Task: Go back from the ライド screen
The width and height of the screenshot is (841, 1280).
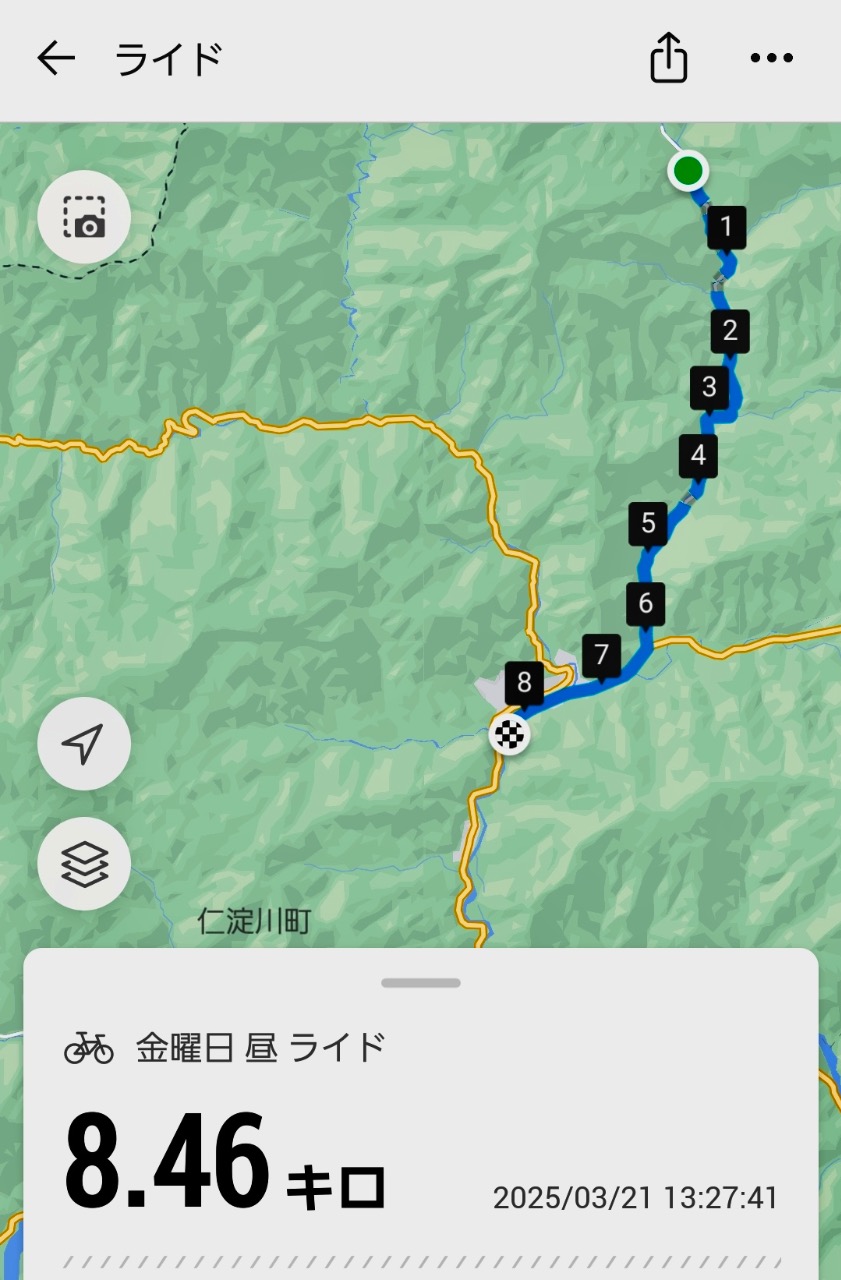Action: (x=56, y=59)
